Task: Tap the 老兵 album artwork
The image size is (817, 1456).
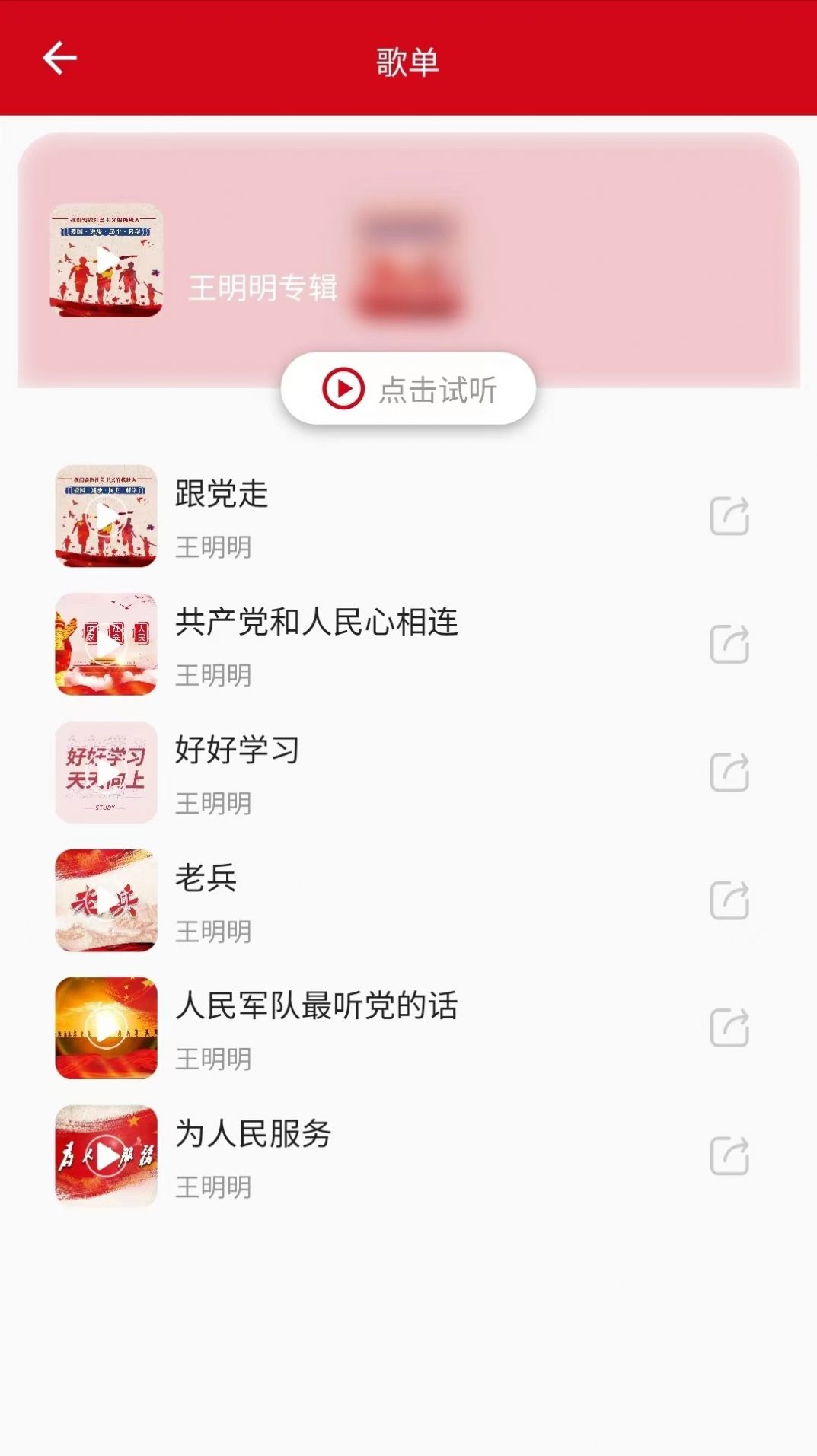Action: (107, 900)
